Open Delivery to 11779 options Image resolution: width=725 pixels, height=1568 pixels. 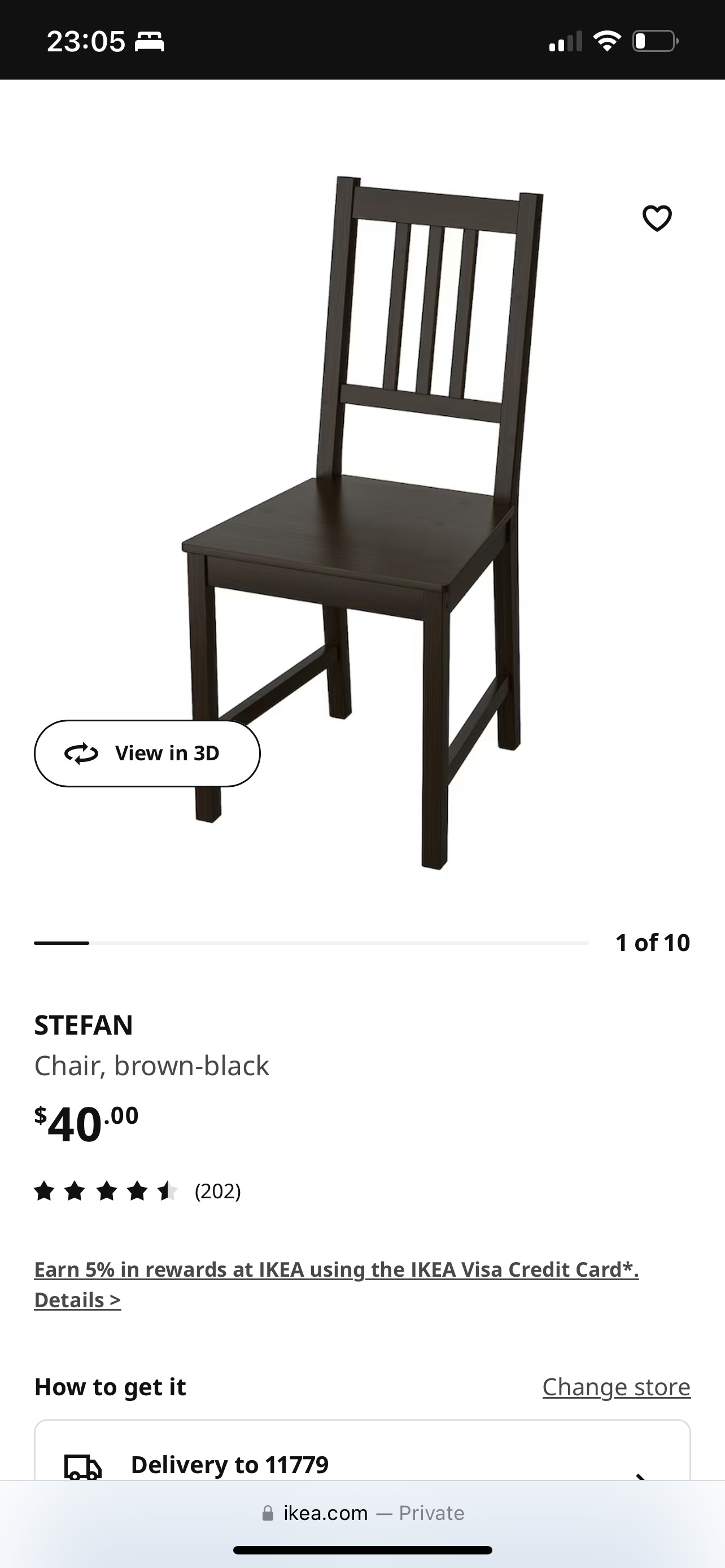click(361, 1464)
